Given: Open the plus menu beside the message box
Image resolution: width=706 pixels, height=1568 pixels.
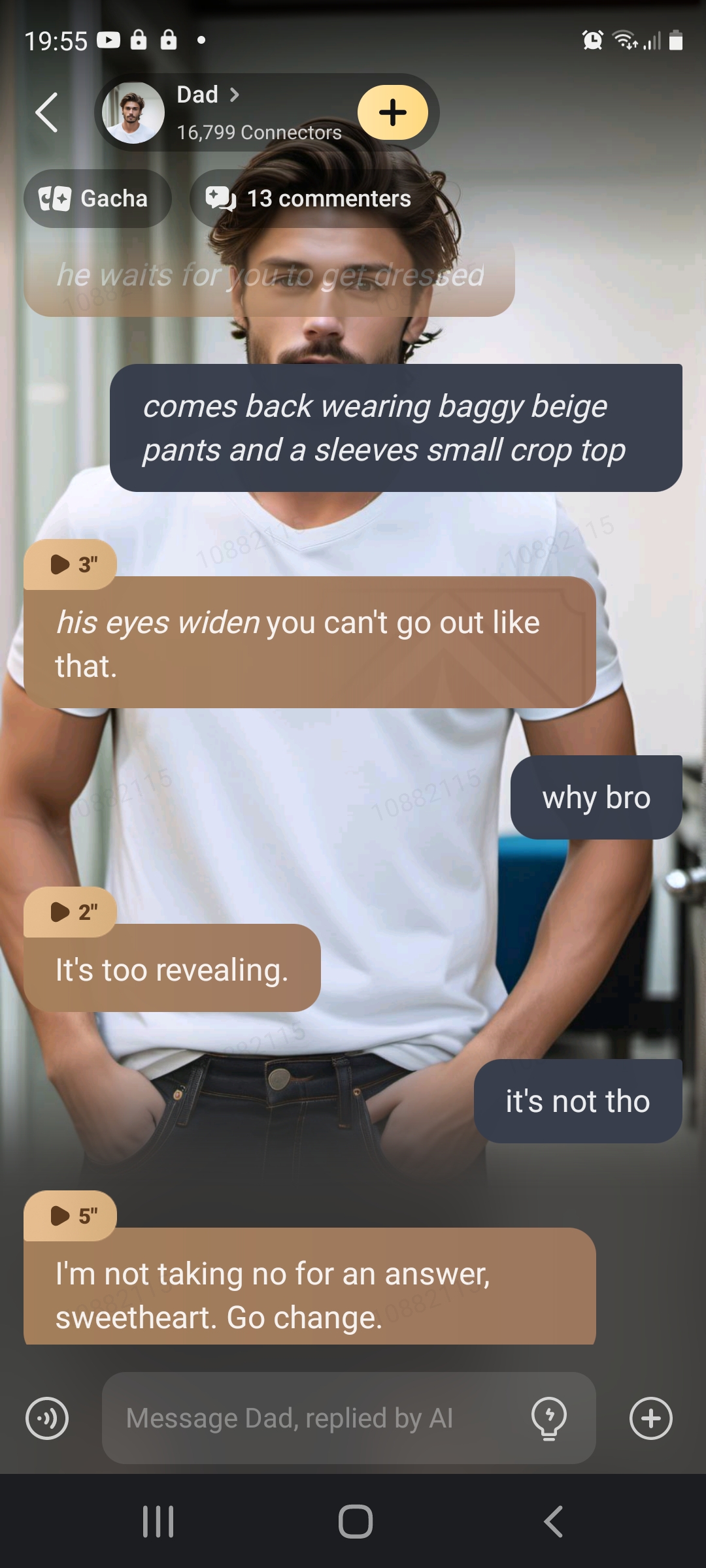Looking at the screenshot, I should click(x=650, y=1418).
